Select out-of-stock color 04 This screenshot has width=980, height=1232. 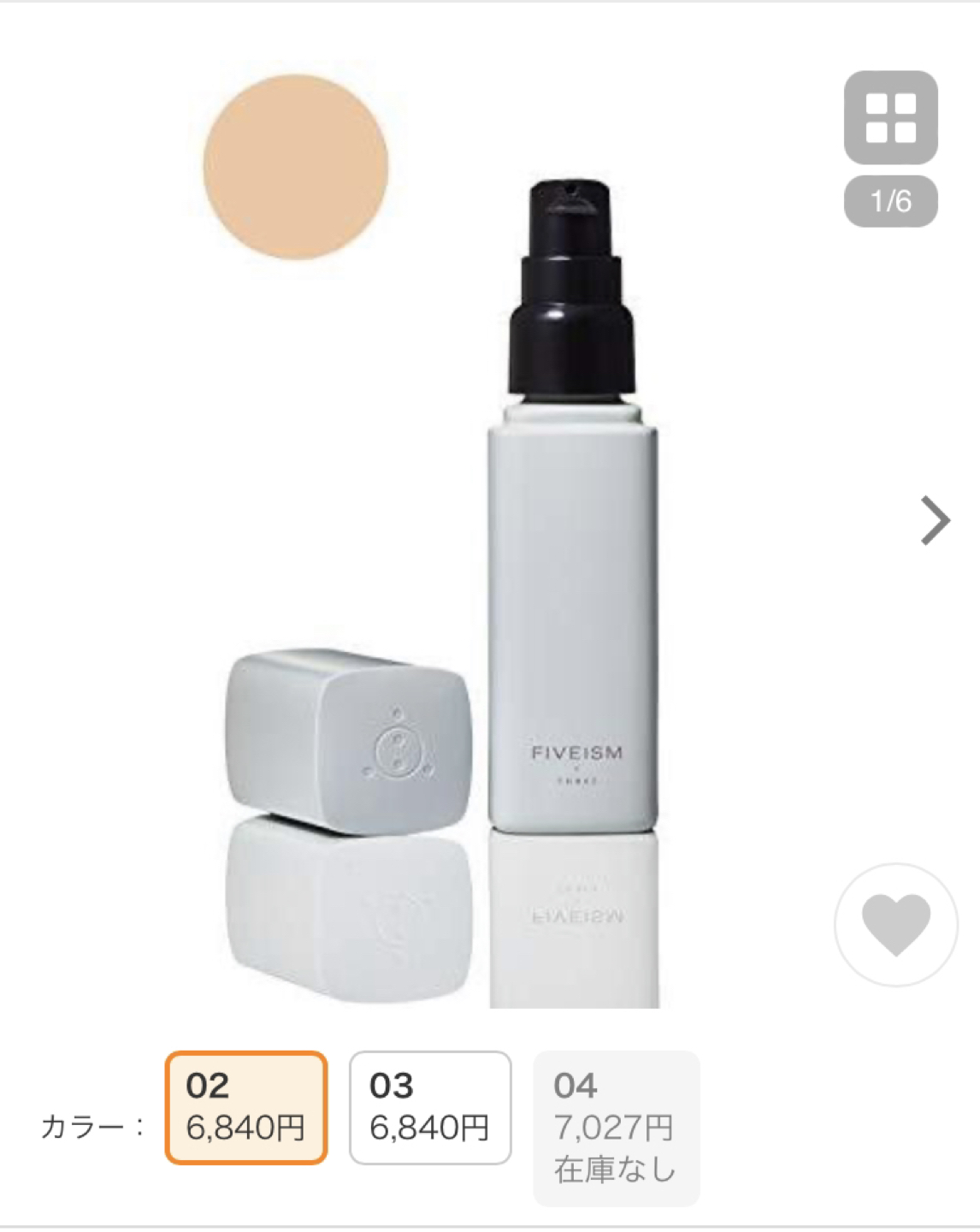pos(616,1127)
